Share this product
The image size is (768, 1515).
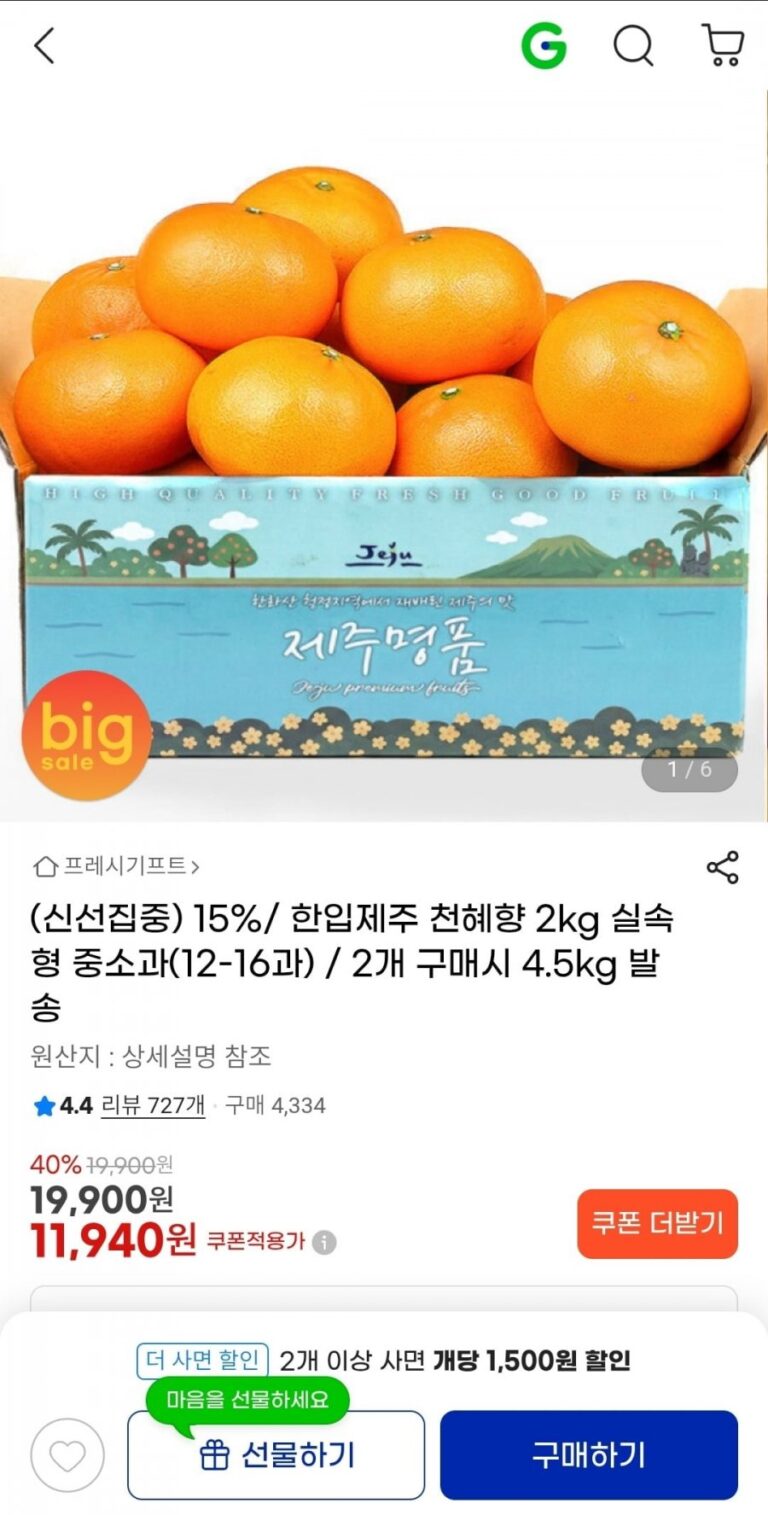click(x=722, y=867)
